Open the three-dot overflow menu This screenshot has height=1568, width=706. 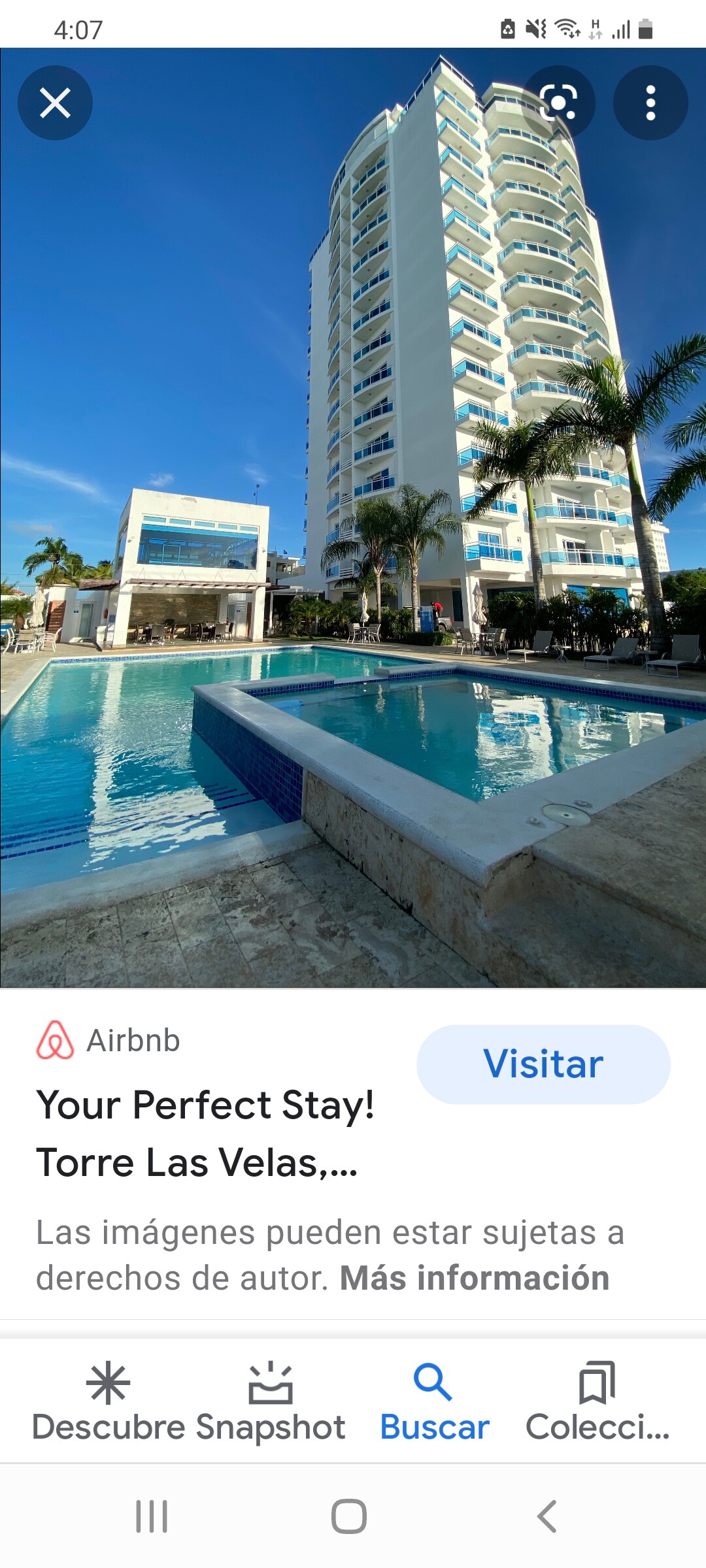click(650, 103)
